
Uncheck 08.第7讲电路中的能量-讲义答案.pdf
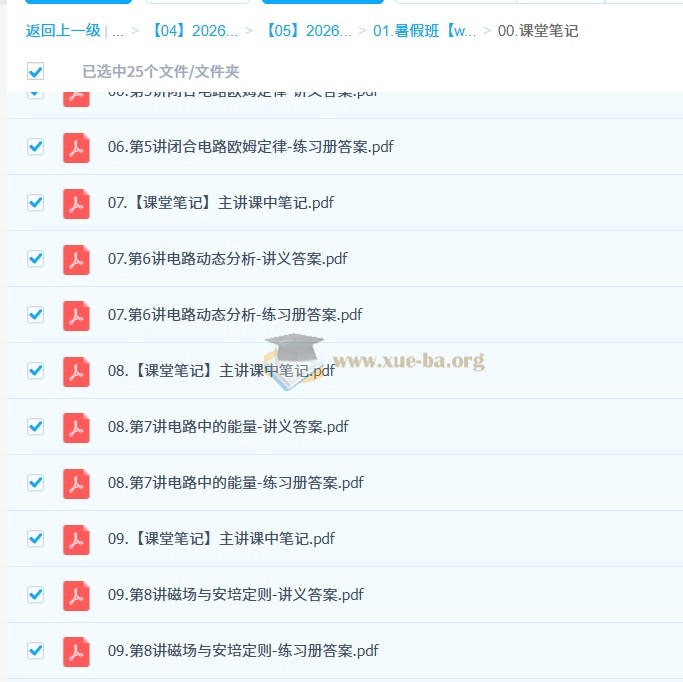[36, 426]
